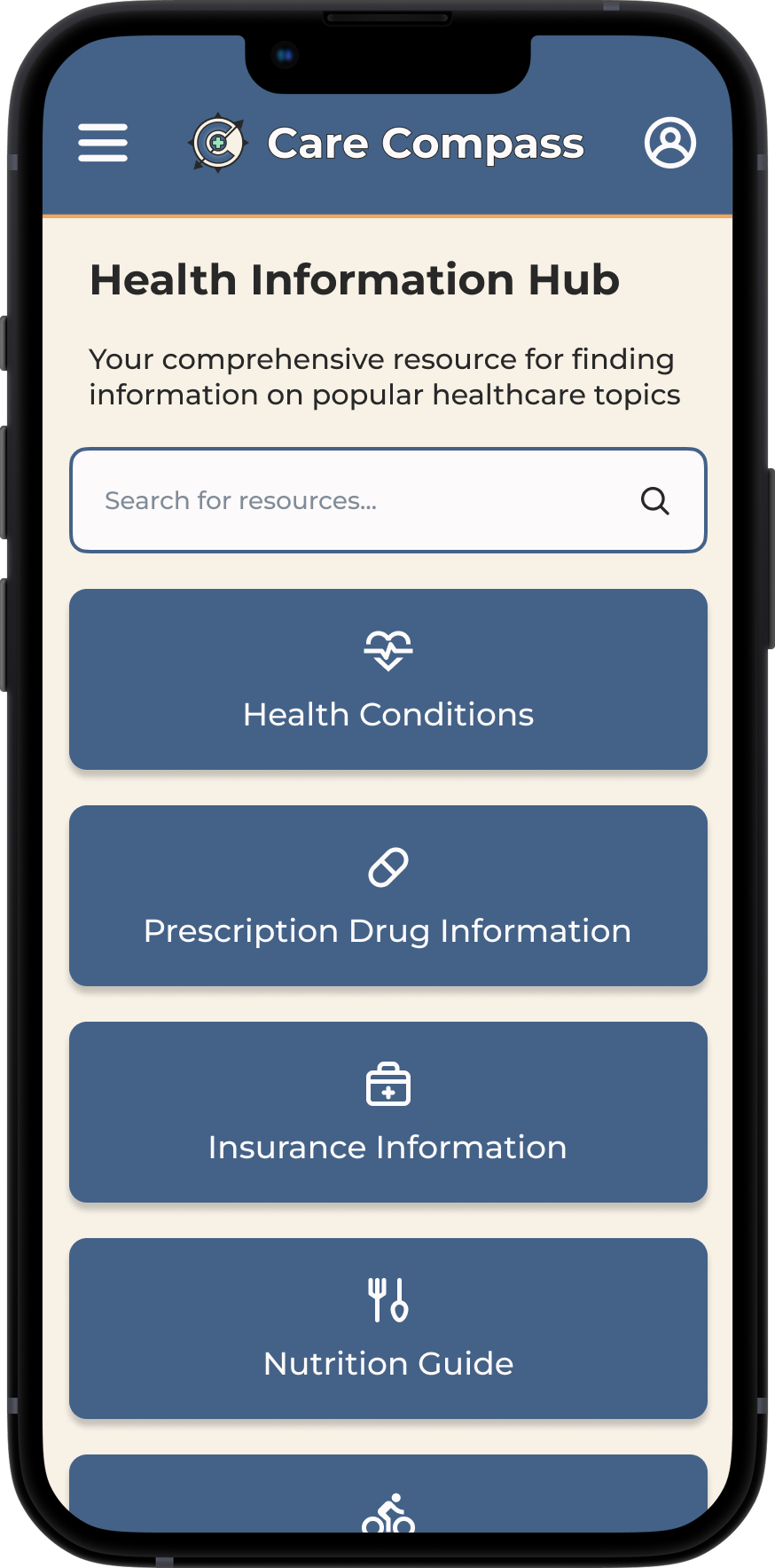Open the user profile icon
Viewport: 775px width, 1568px height.
[x=670, y=142]
